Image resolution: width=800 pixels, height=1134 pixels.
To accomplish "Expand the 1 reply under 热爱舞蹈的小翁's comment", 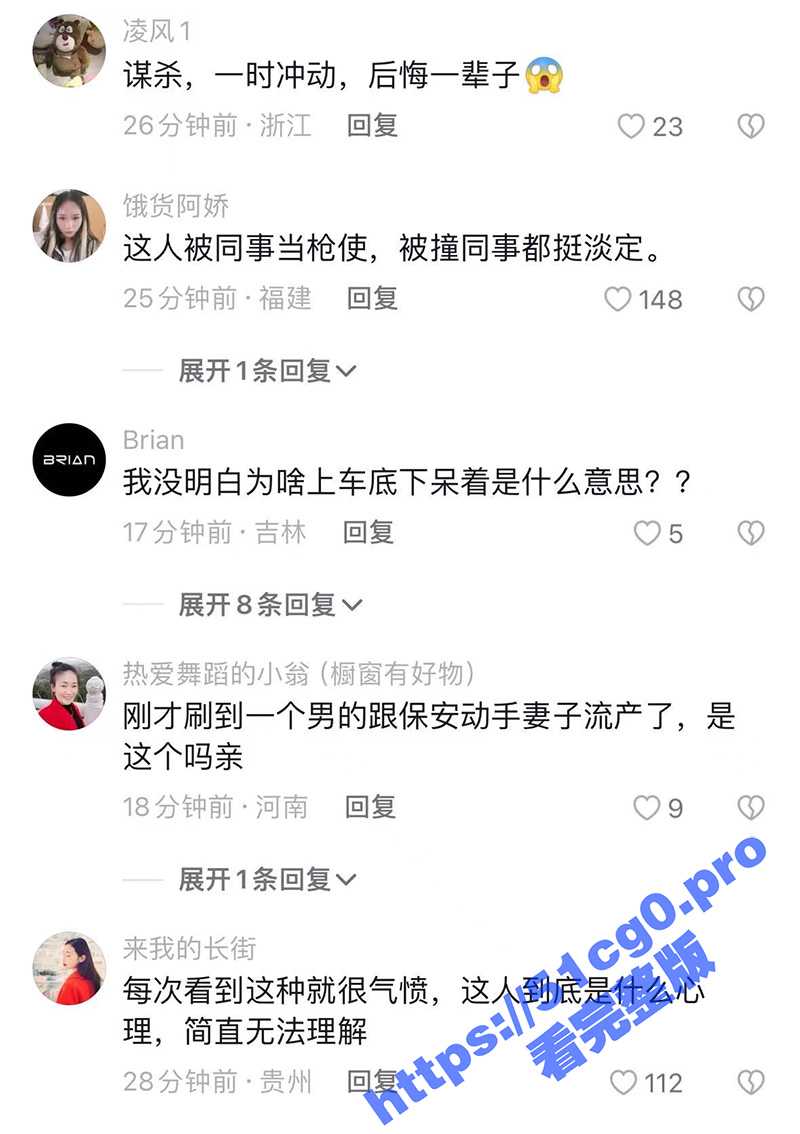I will 267,879.
